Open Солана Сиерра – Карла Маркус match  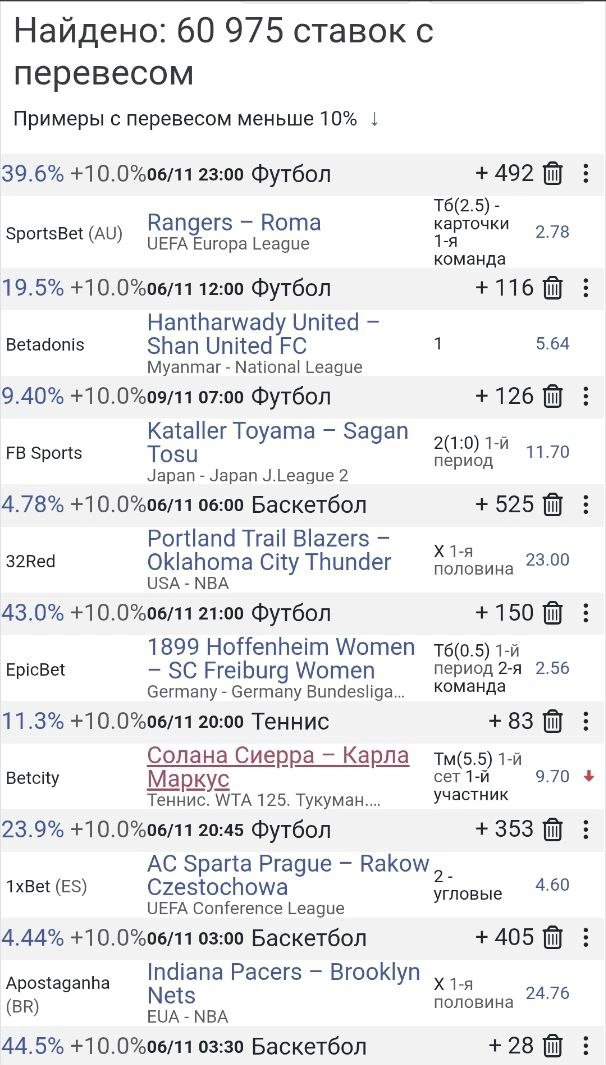point(277,767)
